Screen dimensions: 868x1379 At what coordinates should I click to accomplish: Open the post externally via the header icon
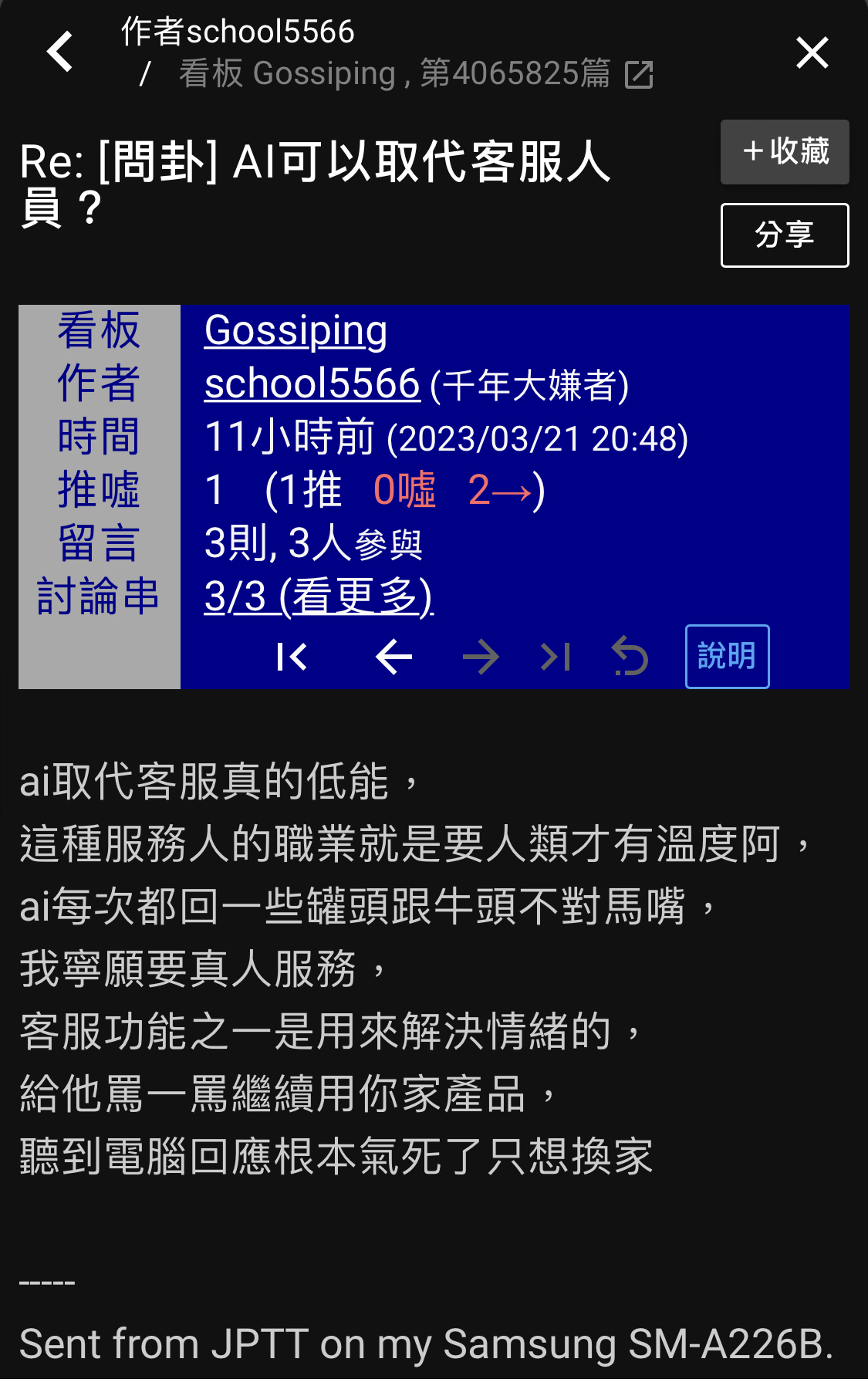tap(639, 75)
